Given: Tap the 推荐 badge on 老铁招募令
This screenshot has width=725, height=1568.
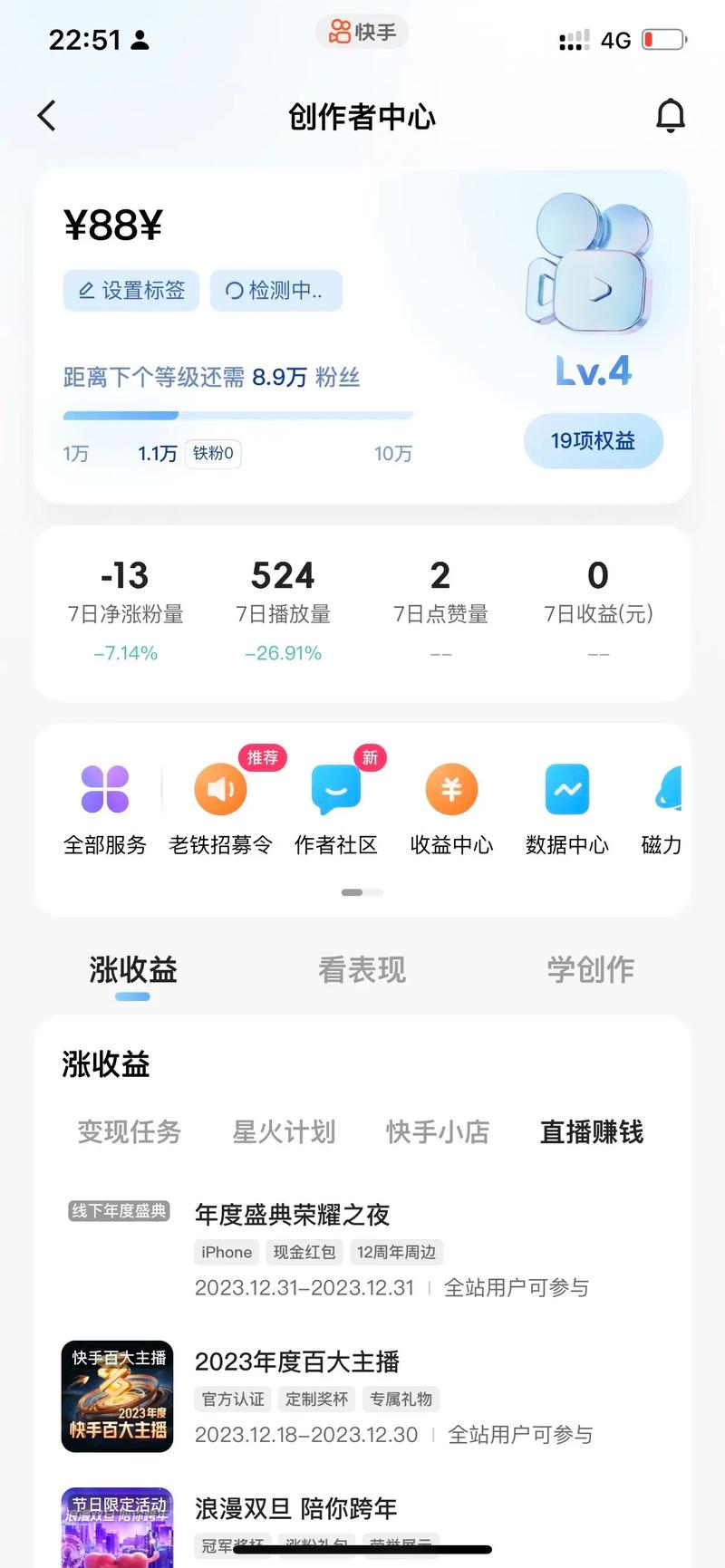Looking at the screenshot, I should point(263,758).
